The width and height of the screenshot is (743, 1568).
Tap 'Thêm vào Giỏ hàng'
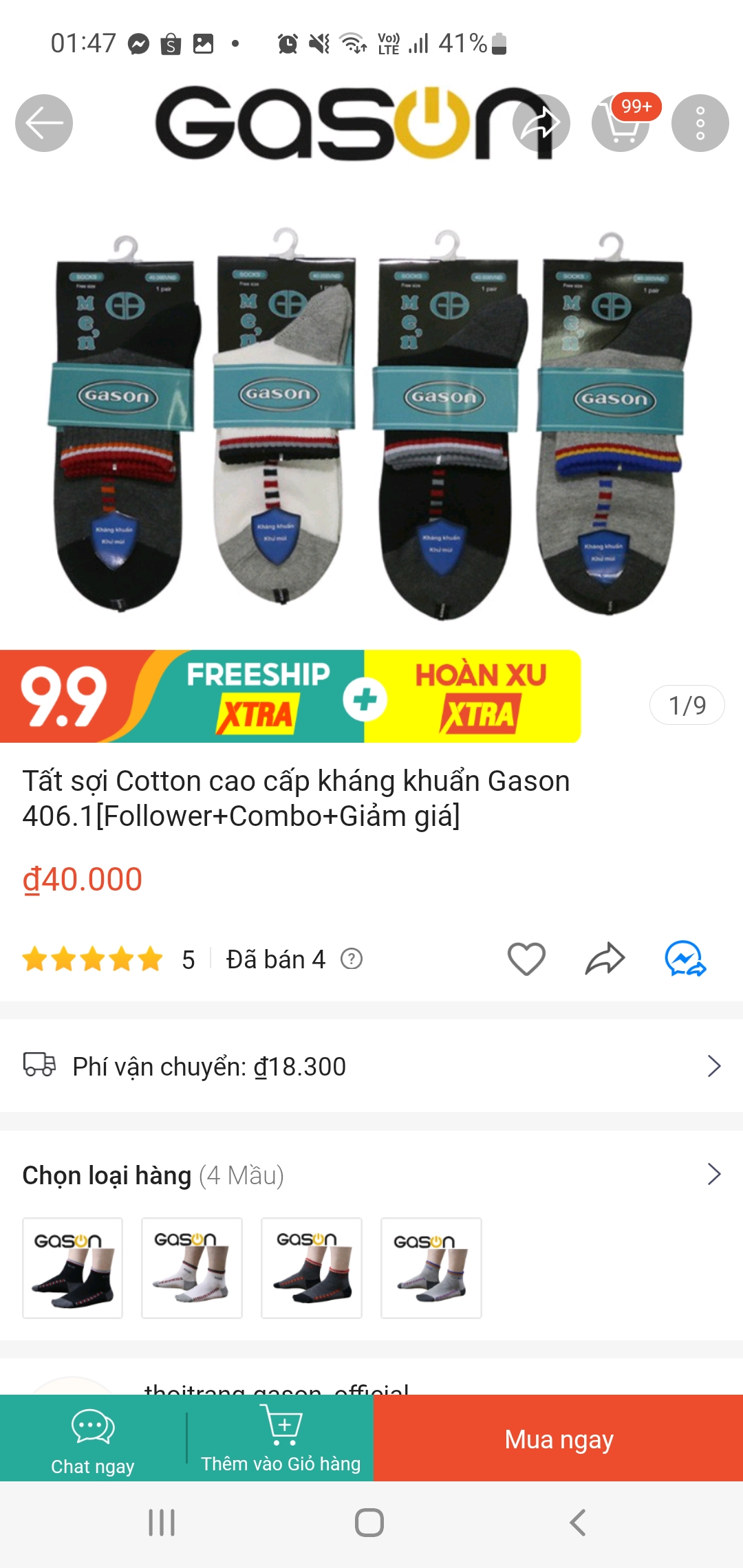click(281, 1439)
